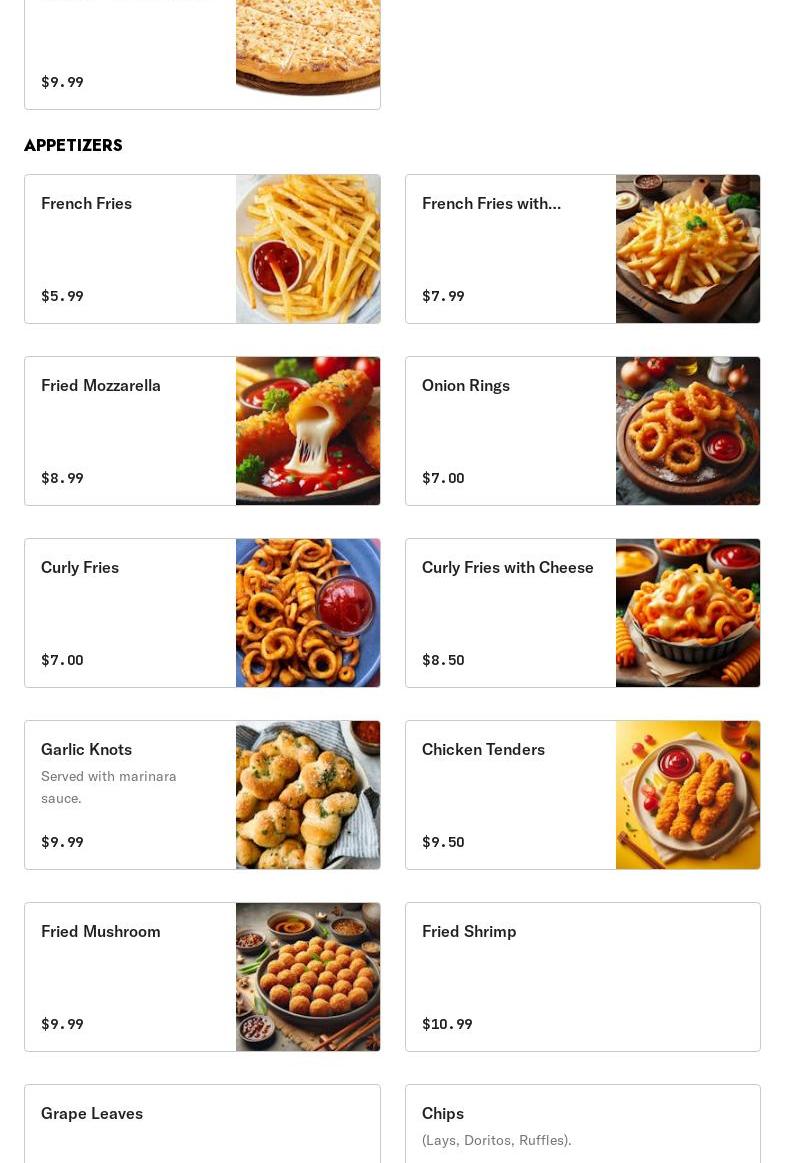The width and height of the screenshot is (785, 1163).
Task: Open Curly Fries with Cheese
Action: 582,613
